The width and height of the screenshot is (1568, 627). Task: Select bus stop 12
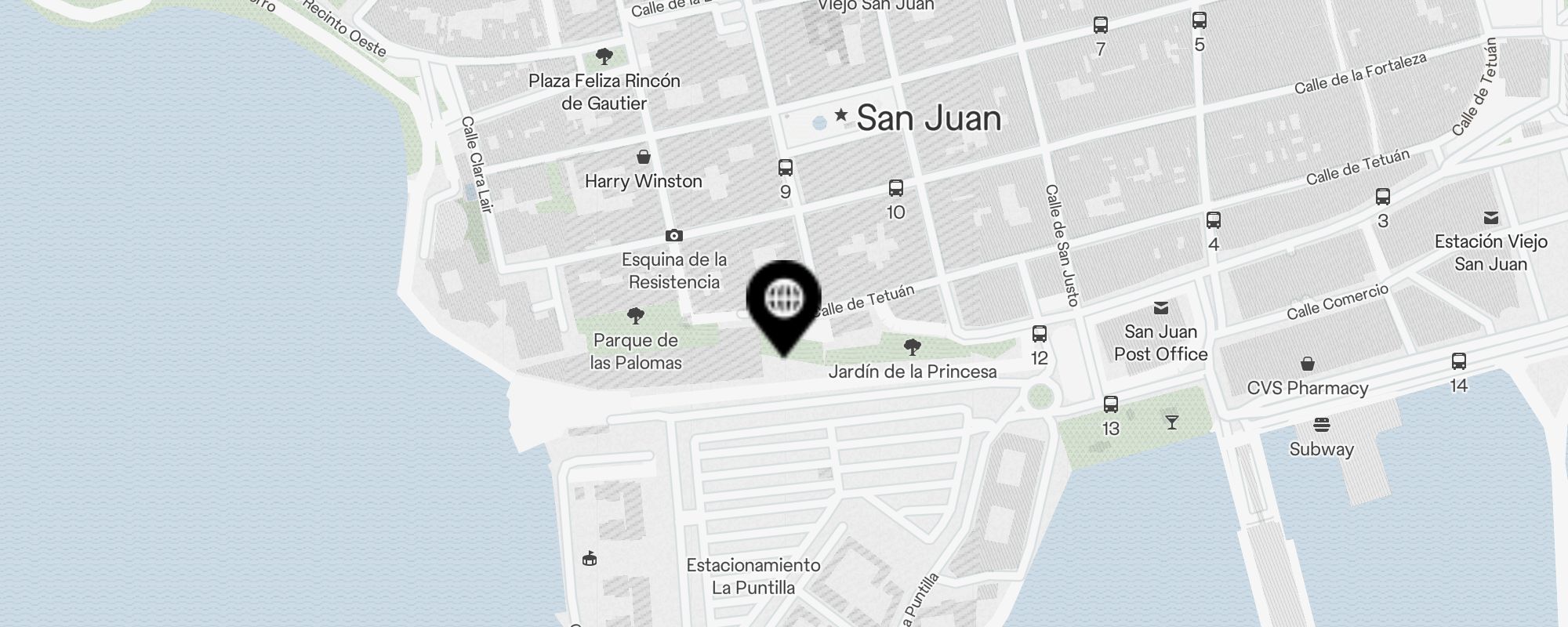1040,335
